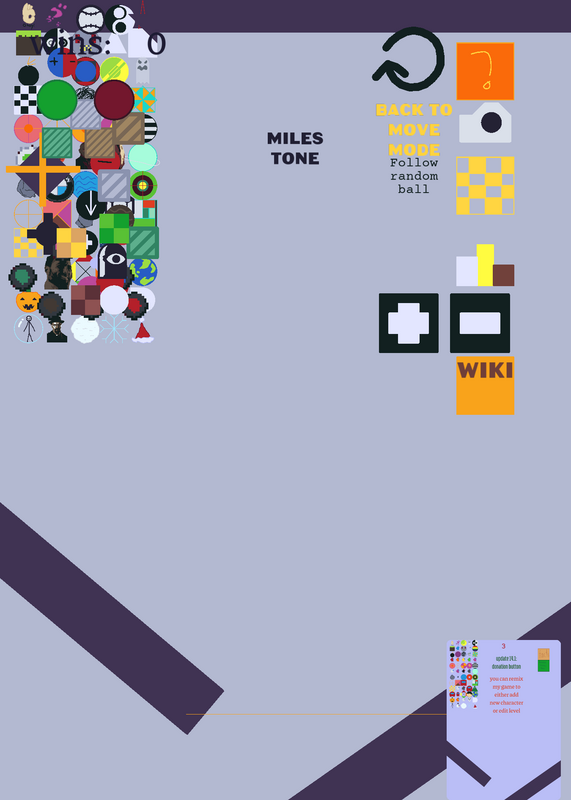Choose the stick figure in circle character
The image size is (571, 800).
(x=29, y=329)
